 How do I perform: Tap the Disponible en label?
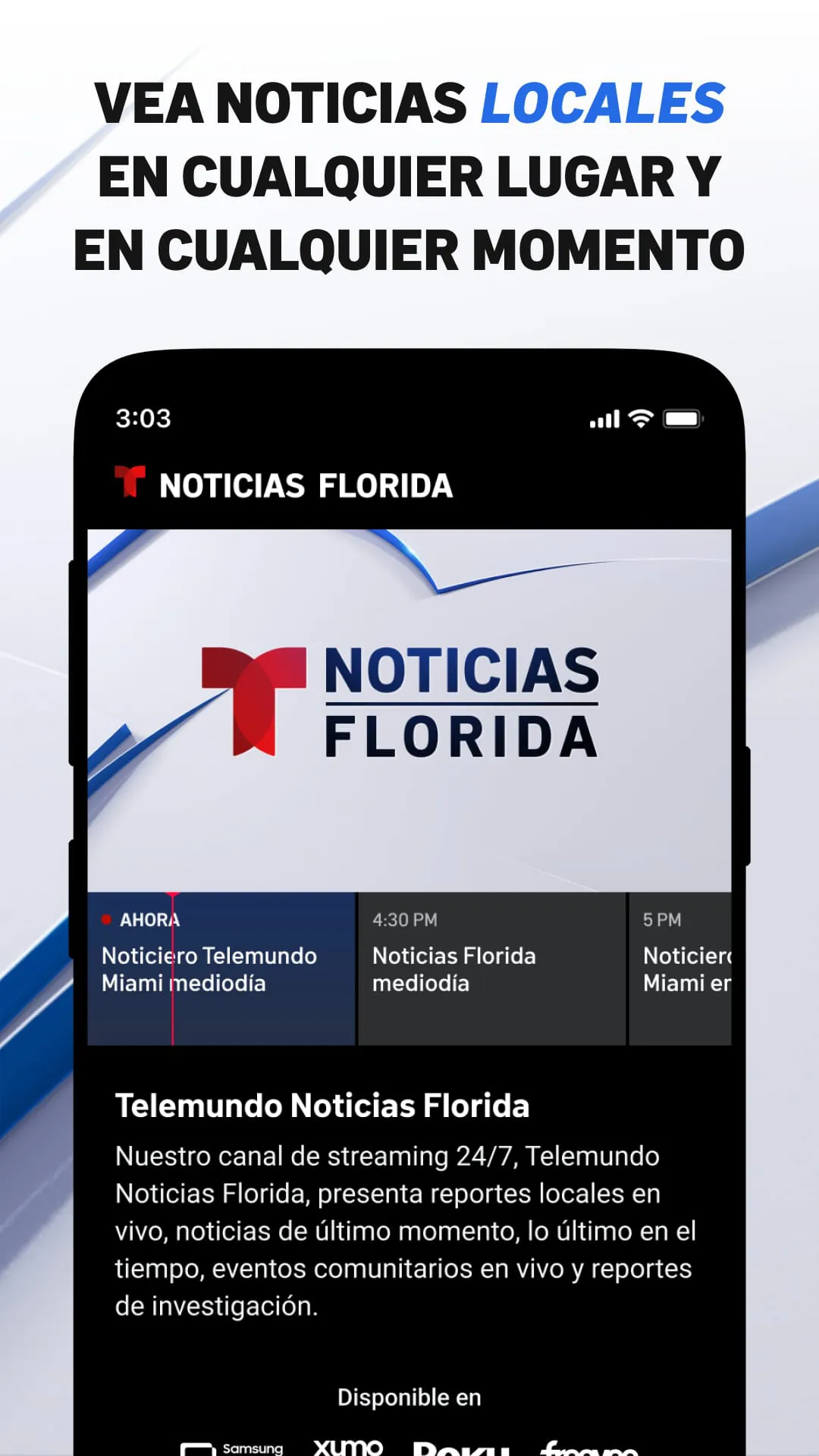(409, 1398)
